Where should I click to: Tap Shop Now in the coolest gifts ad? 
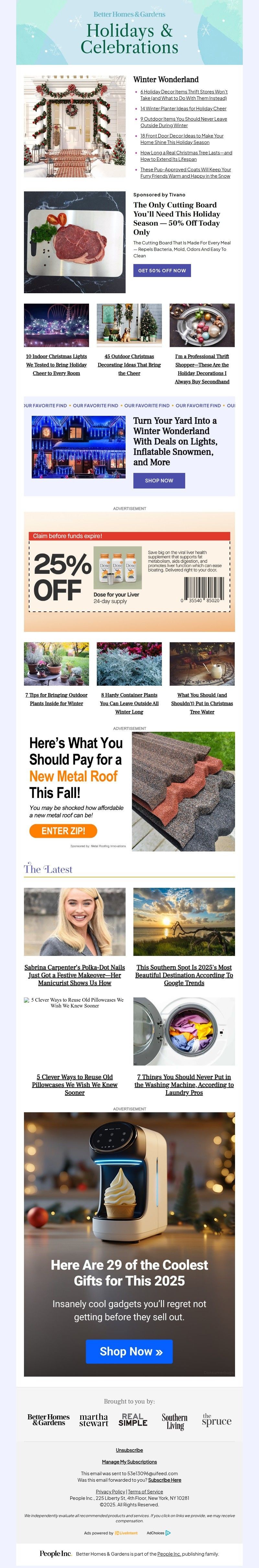(x=129, y=1351)
